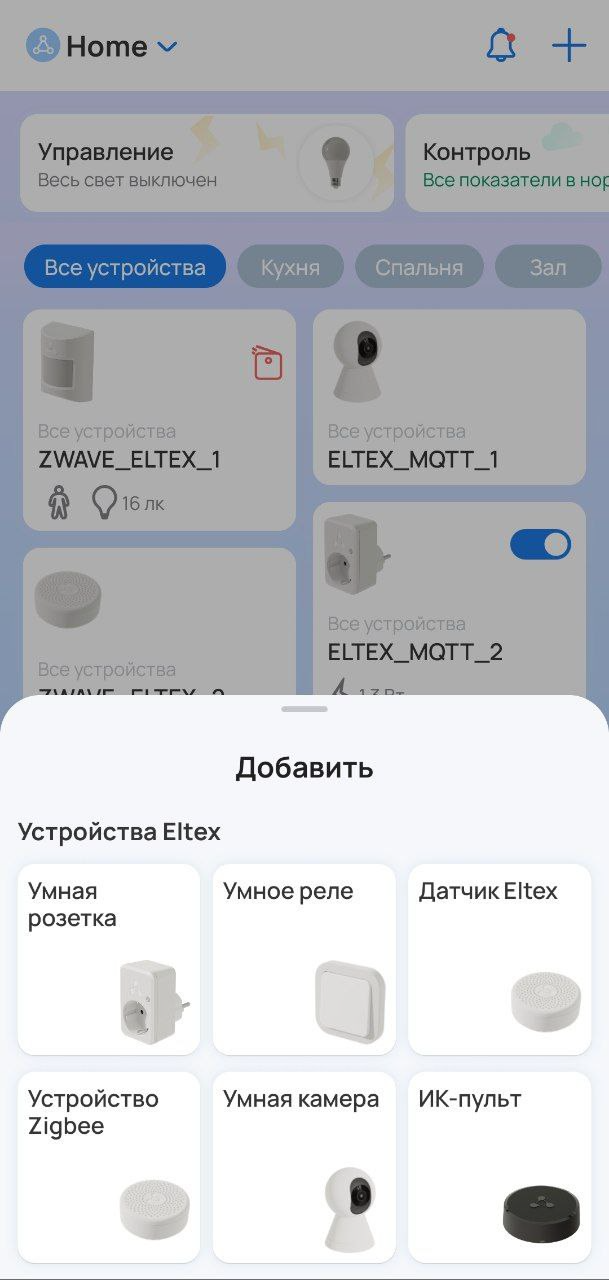
Task: Open the Контроль indicators card
Action: (x=507, y=163)
